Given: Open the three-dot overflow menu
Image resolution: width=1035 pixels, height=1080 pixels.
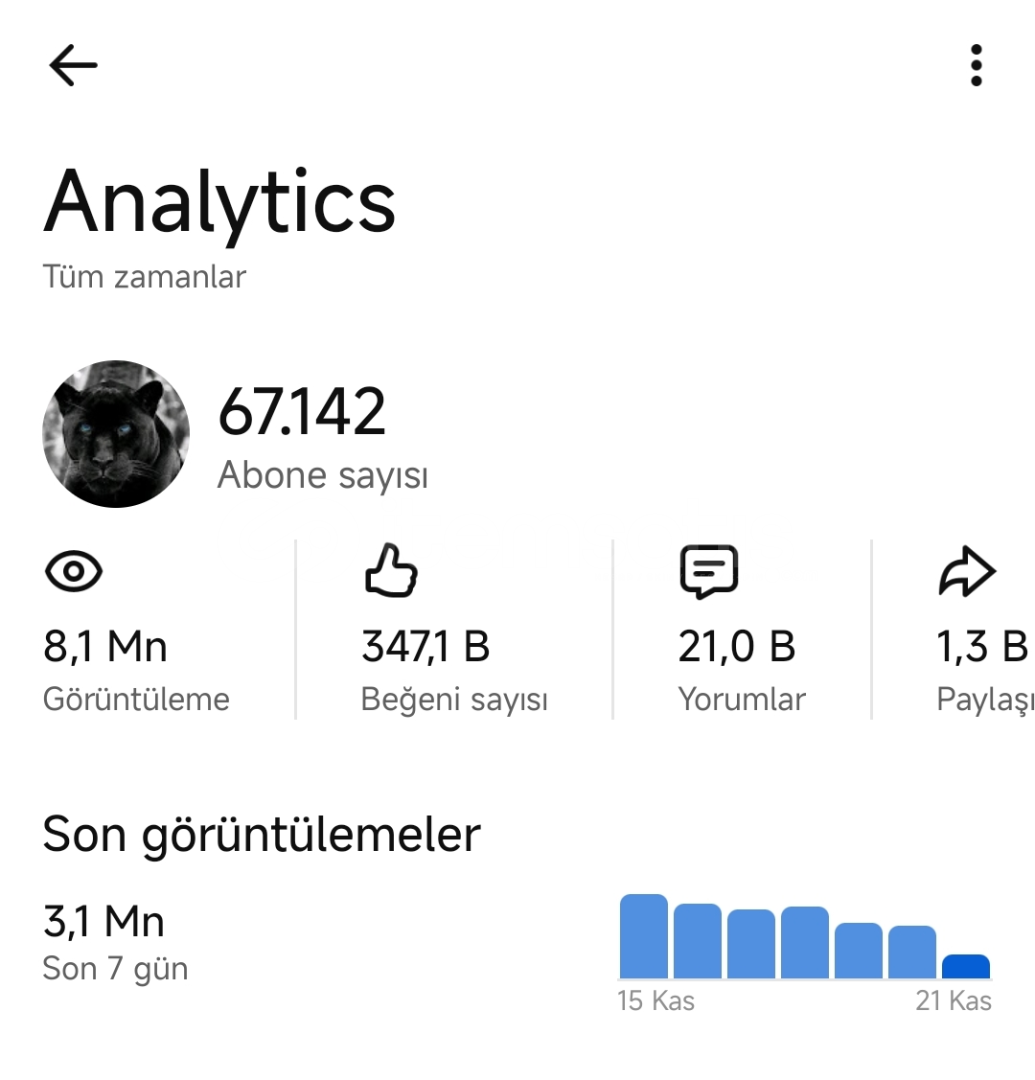Looking at the screenshot, I should [976, 66].
